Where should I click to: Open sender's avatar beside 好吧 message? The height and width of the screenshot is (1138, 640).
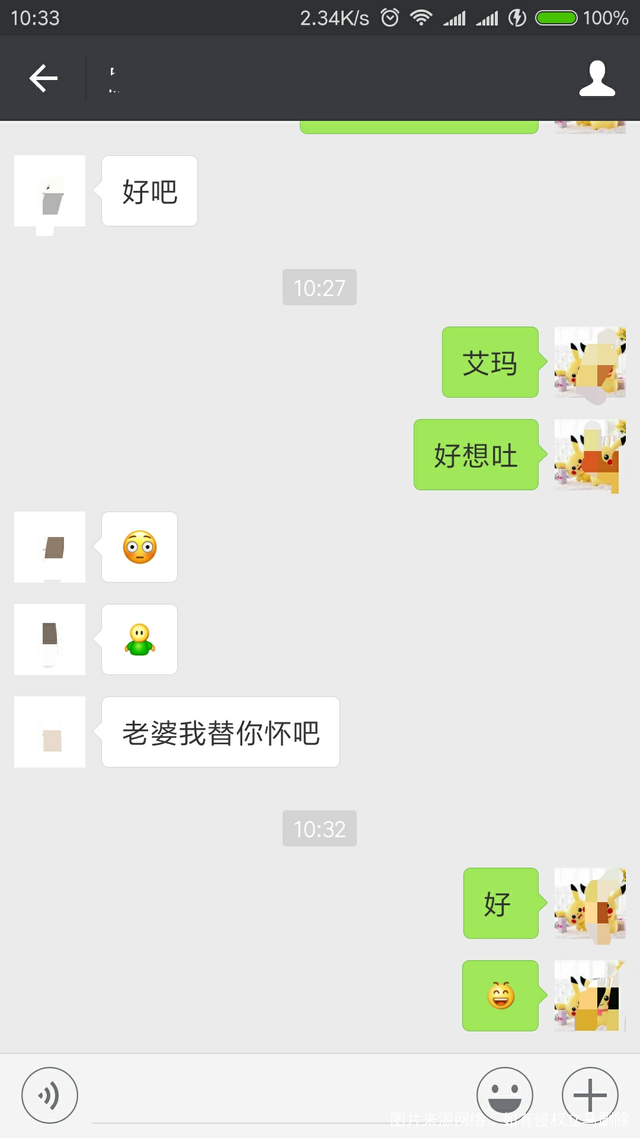tap(49, 191)
